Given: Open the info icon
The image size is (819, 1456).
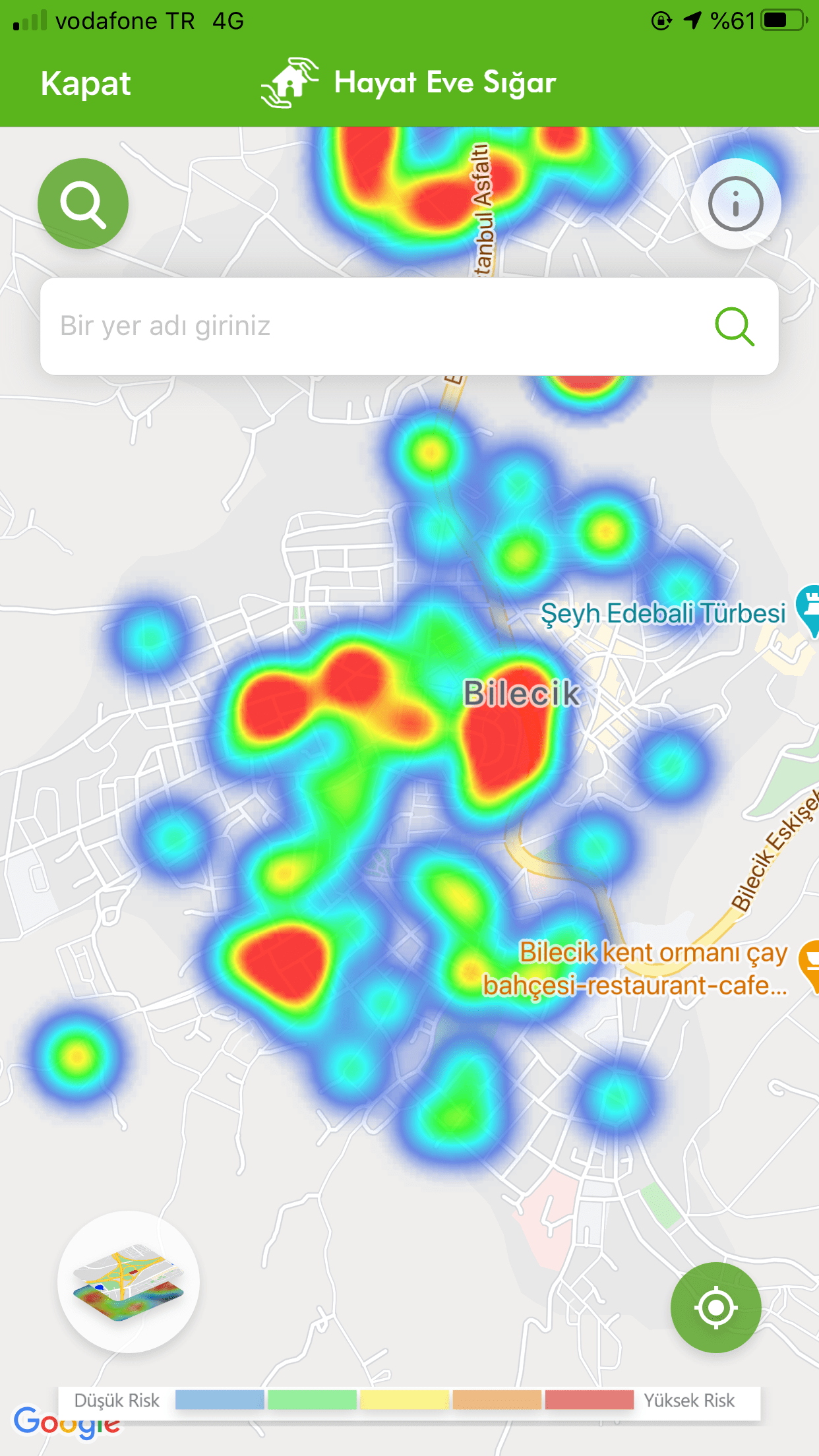Looking at the screenshot, I should coord(735,204).
